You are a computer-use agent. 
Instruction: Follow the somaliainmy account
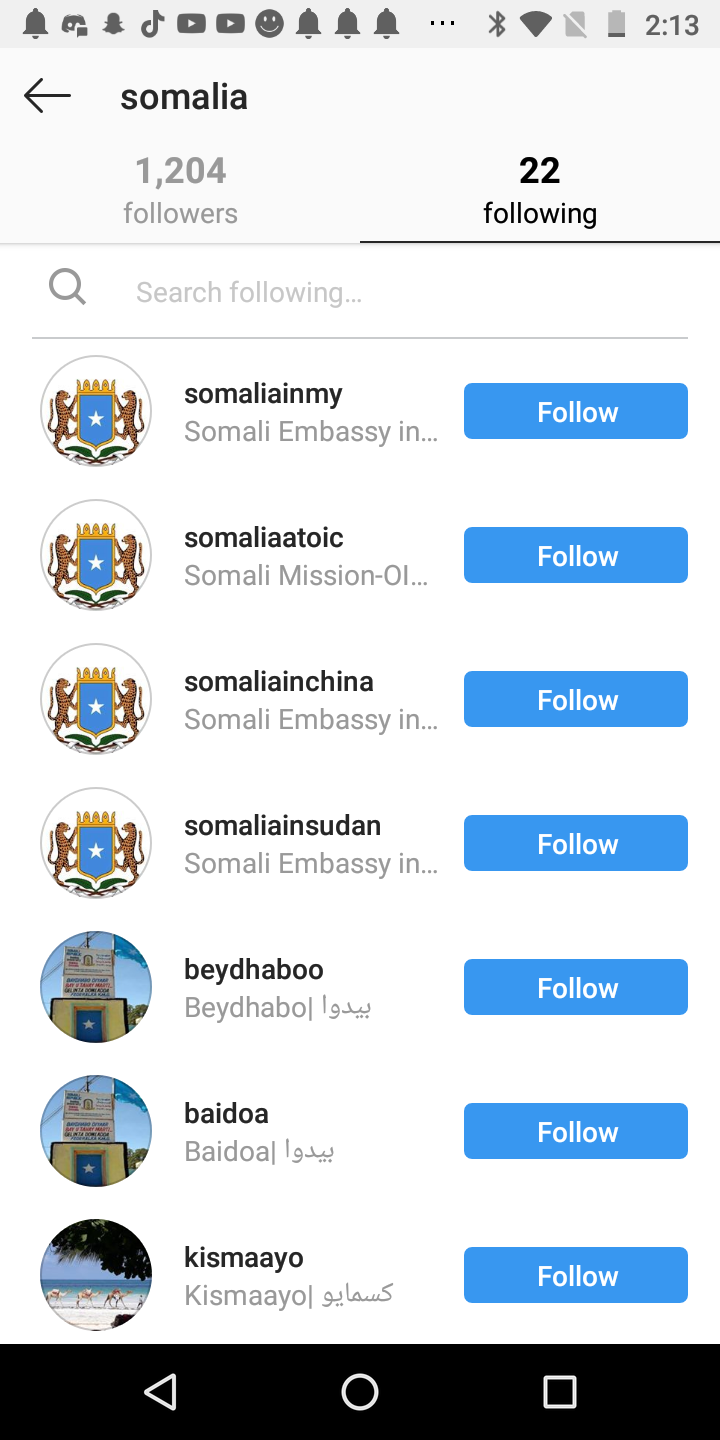575,411
